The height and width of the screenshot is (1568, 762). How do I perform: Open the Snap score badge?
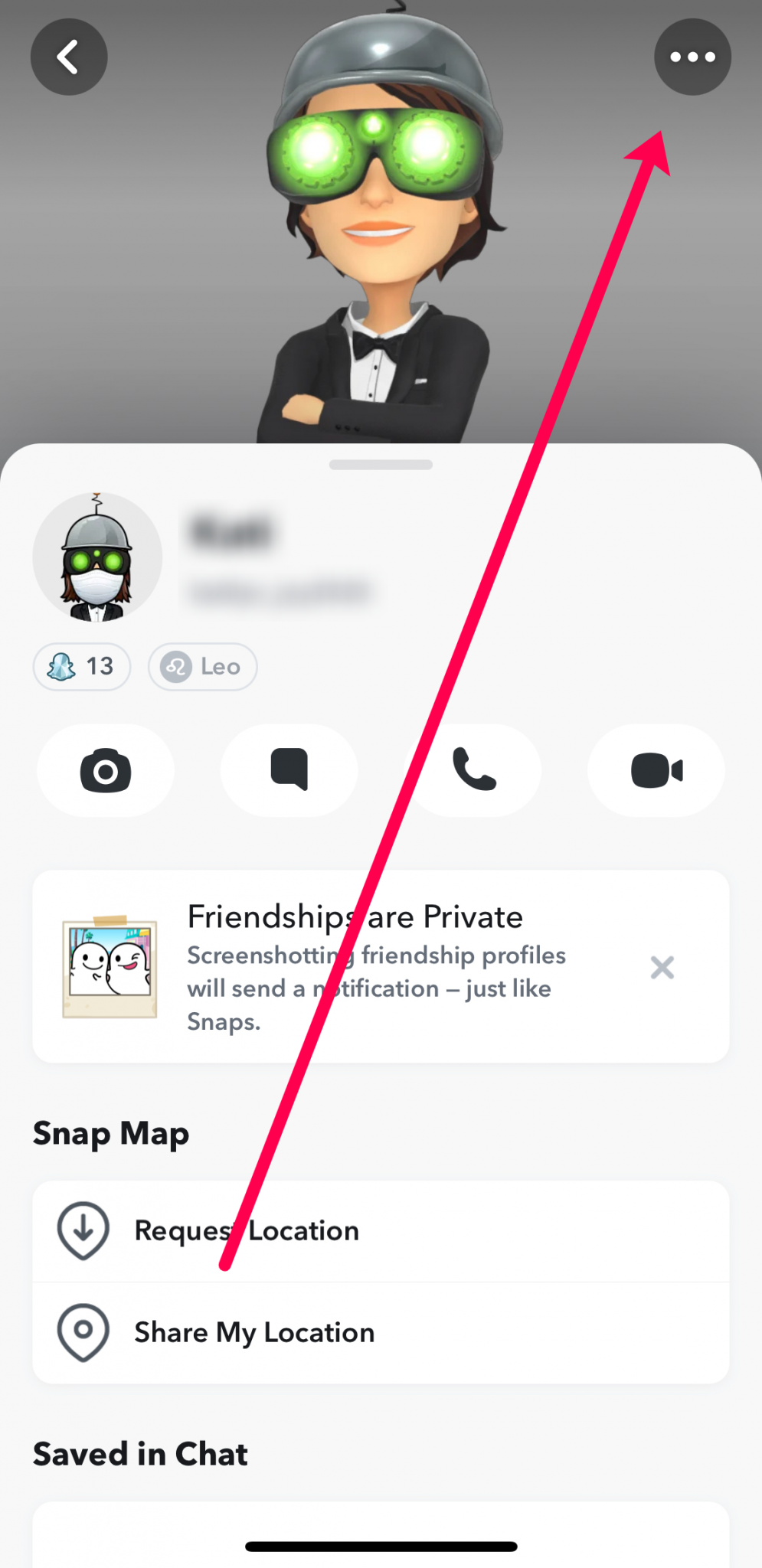(x=81, y=667)
